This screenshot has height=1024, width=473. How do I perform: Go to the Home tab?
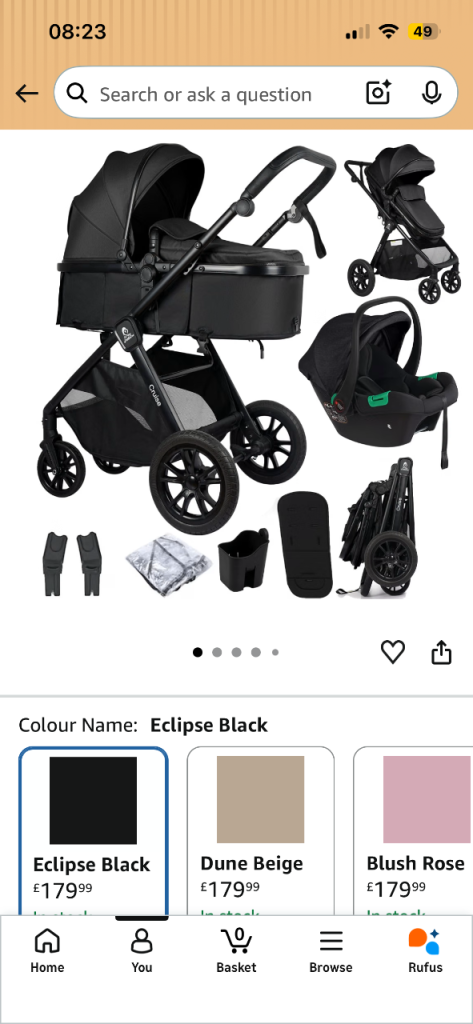point(47,951)
